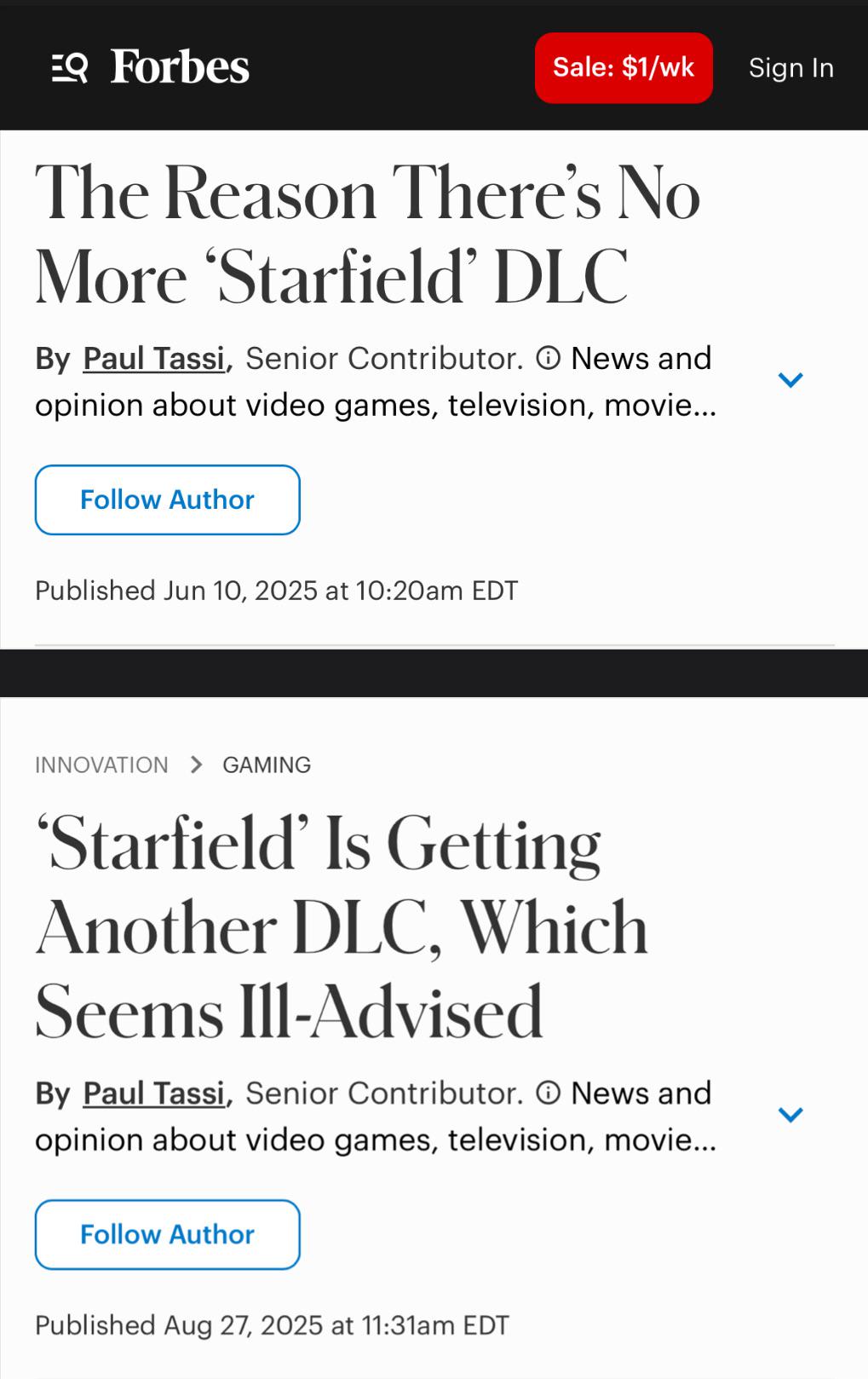868x1379 pixels.
Task: Show contributor info icon in 'Another DLC' byline
Action: coord(549,1093)
